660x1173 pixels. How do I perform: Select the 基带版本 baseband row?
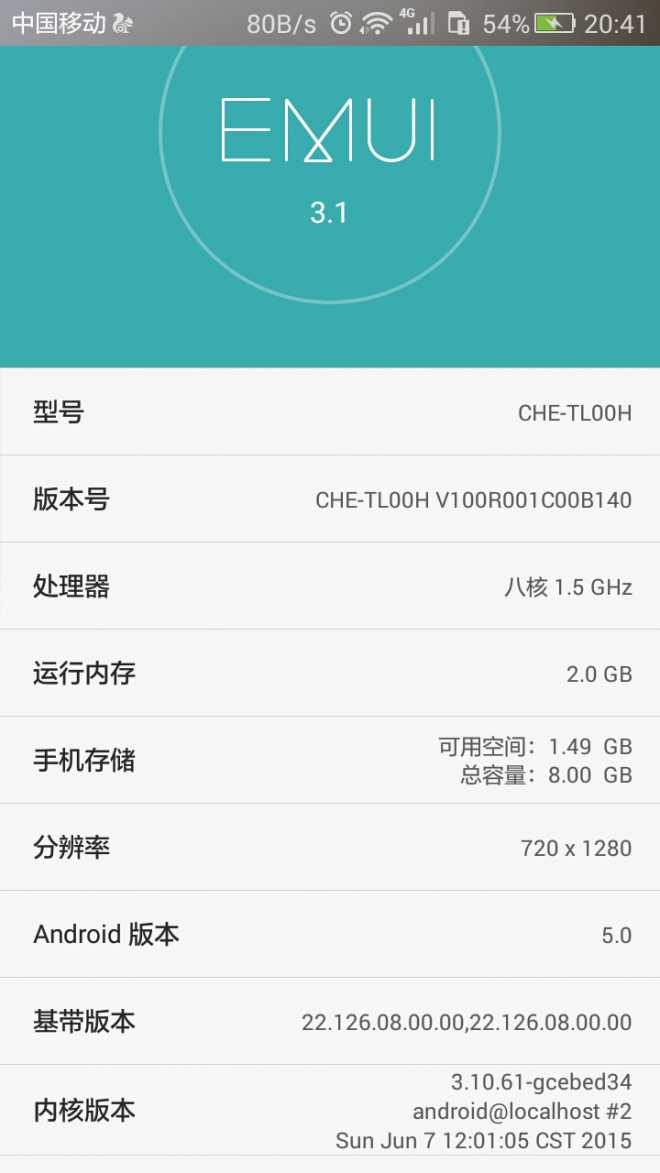point(330,1021)
